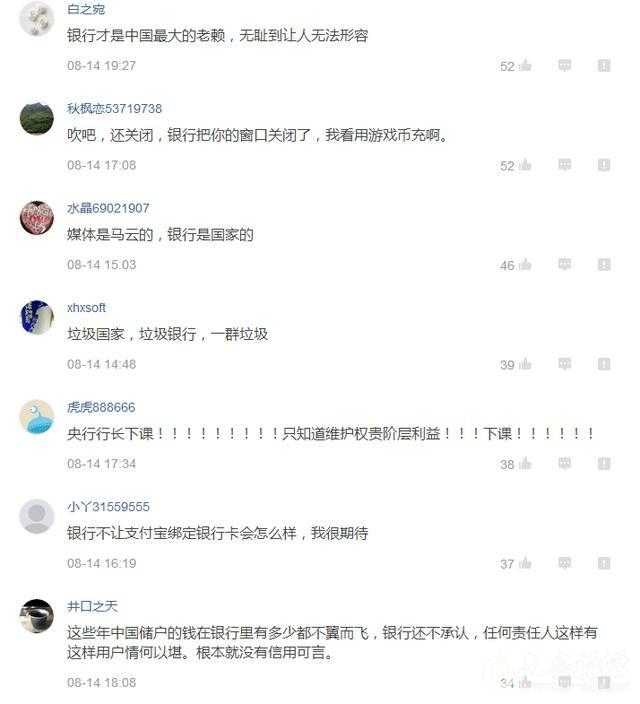Reply to xhxsoft's comment
This screenshot has height=704, width=640.
click(x=565, y=365)
